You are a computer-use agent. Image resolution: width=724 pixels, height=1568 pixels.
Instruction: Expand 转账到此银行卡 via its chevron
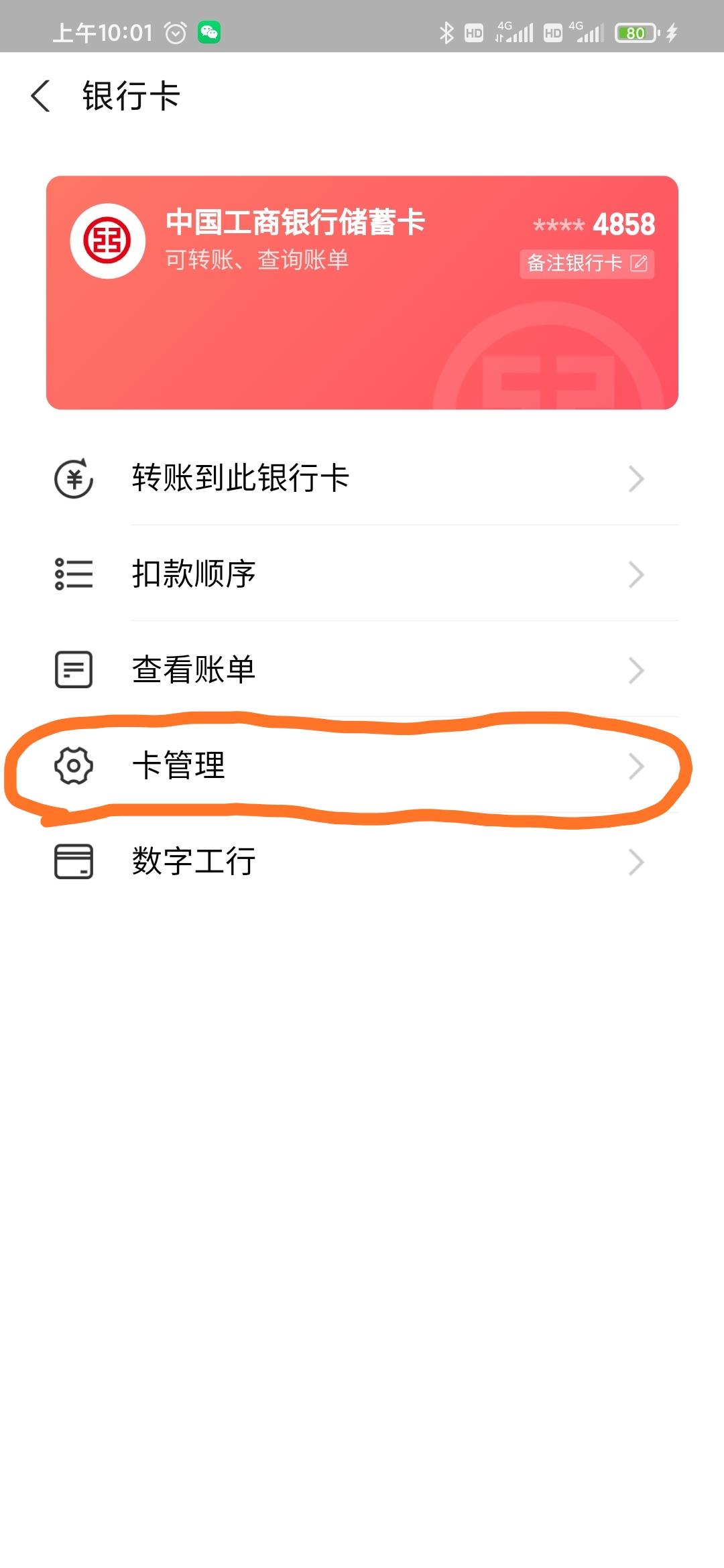[636, 478]
